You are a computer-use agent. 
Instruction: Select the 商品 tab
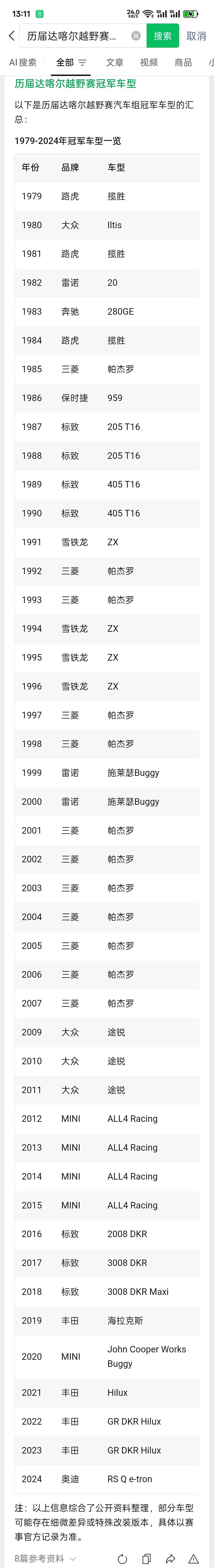coord(183,62)
